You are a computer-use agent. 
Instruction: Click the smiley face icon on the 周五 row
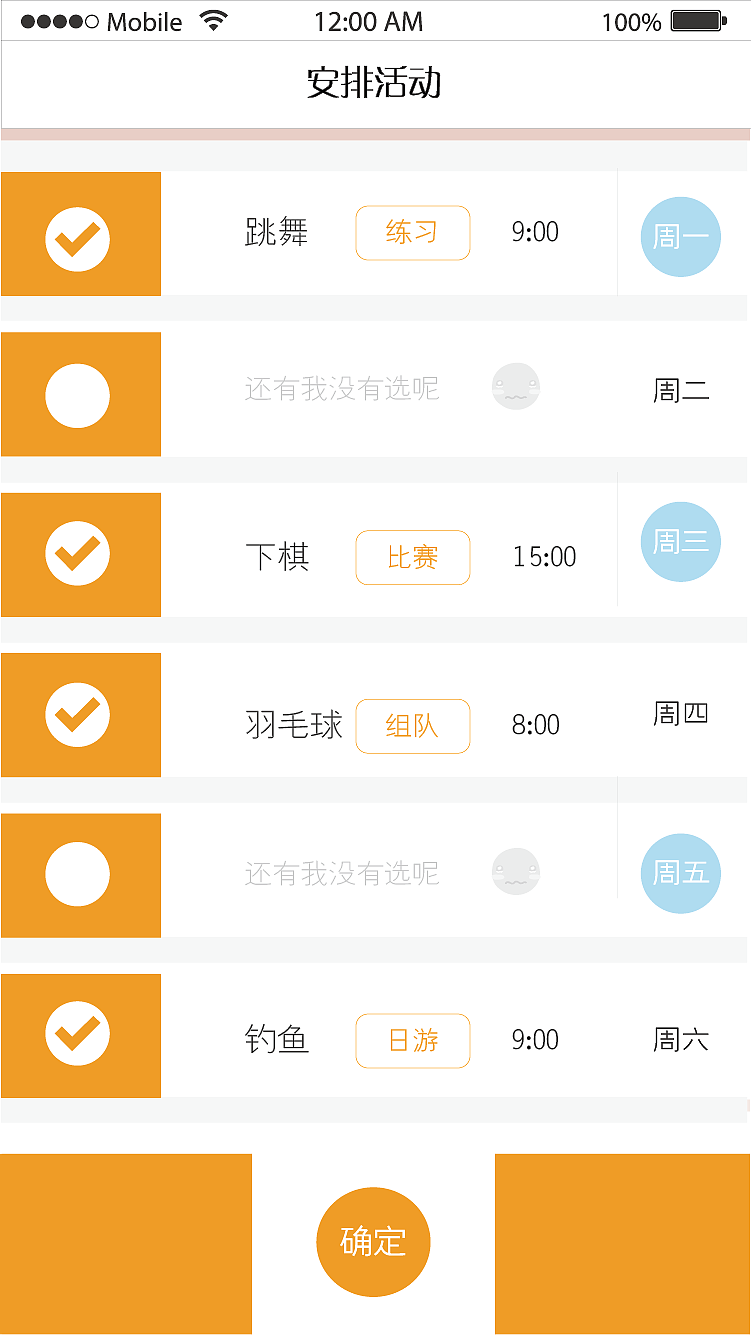click(x=516, y=872)
